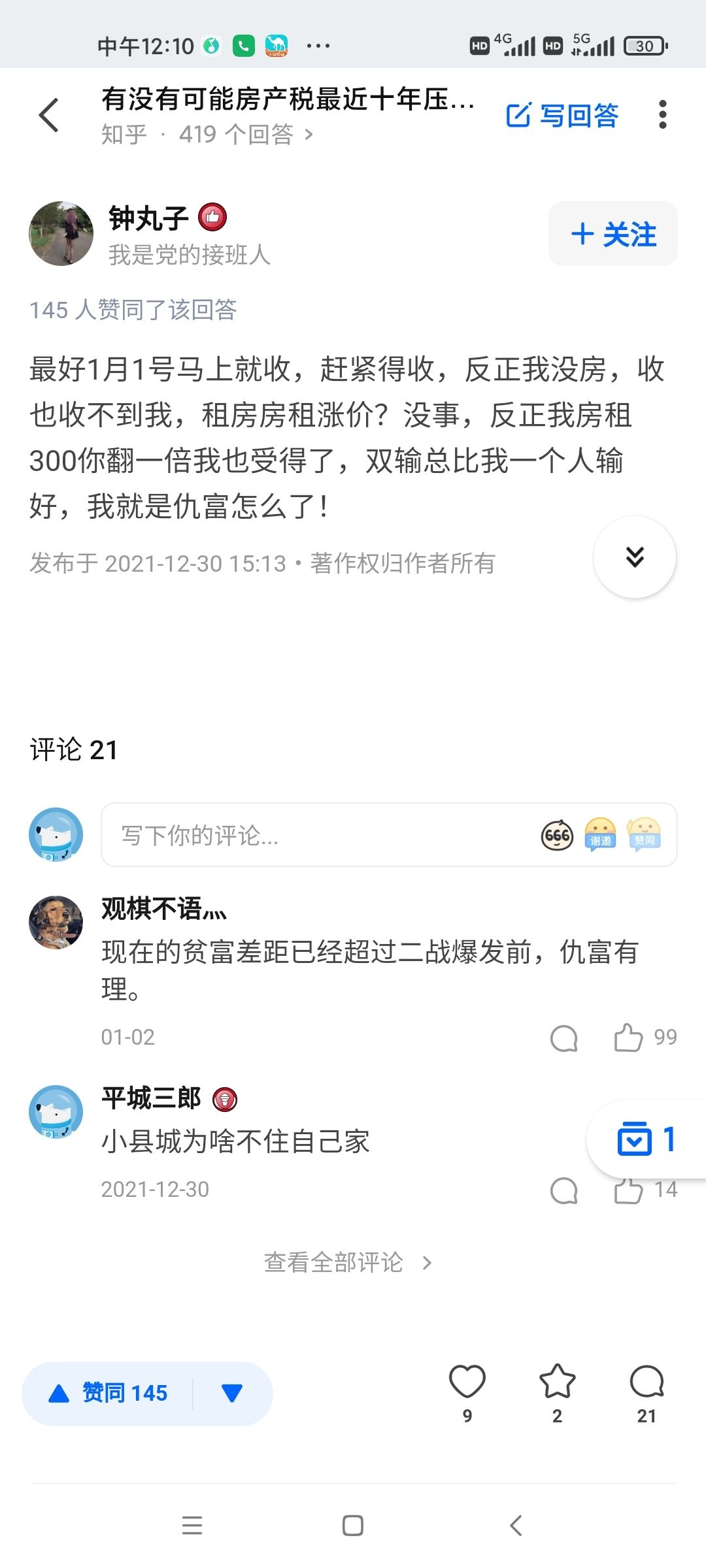Insert the 666 emoji sticker
The image size is (706, 1568).
pos(557,835)
